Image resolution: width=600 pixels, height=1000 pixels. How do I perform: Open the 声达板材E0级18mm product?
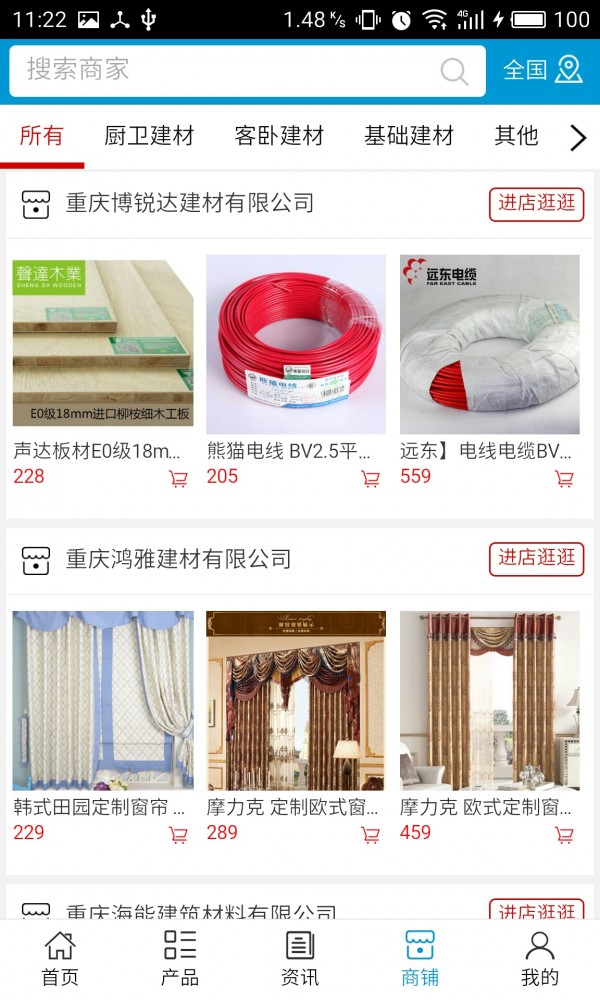[103, 345]
